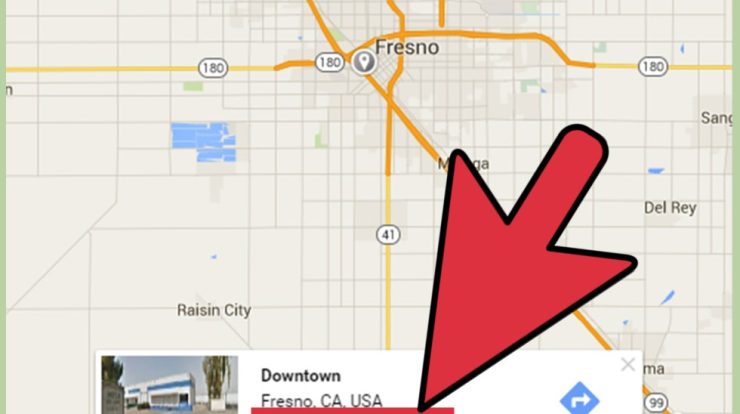The height and width of the screenshot is (414, 740).
Task: Tap the location pin near Fresno
Action: pyautogui.click(x=364, y=62)
